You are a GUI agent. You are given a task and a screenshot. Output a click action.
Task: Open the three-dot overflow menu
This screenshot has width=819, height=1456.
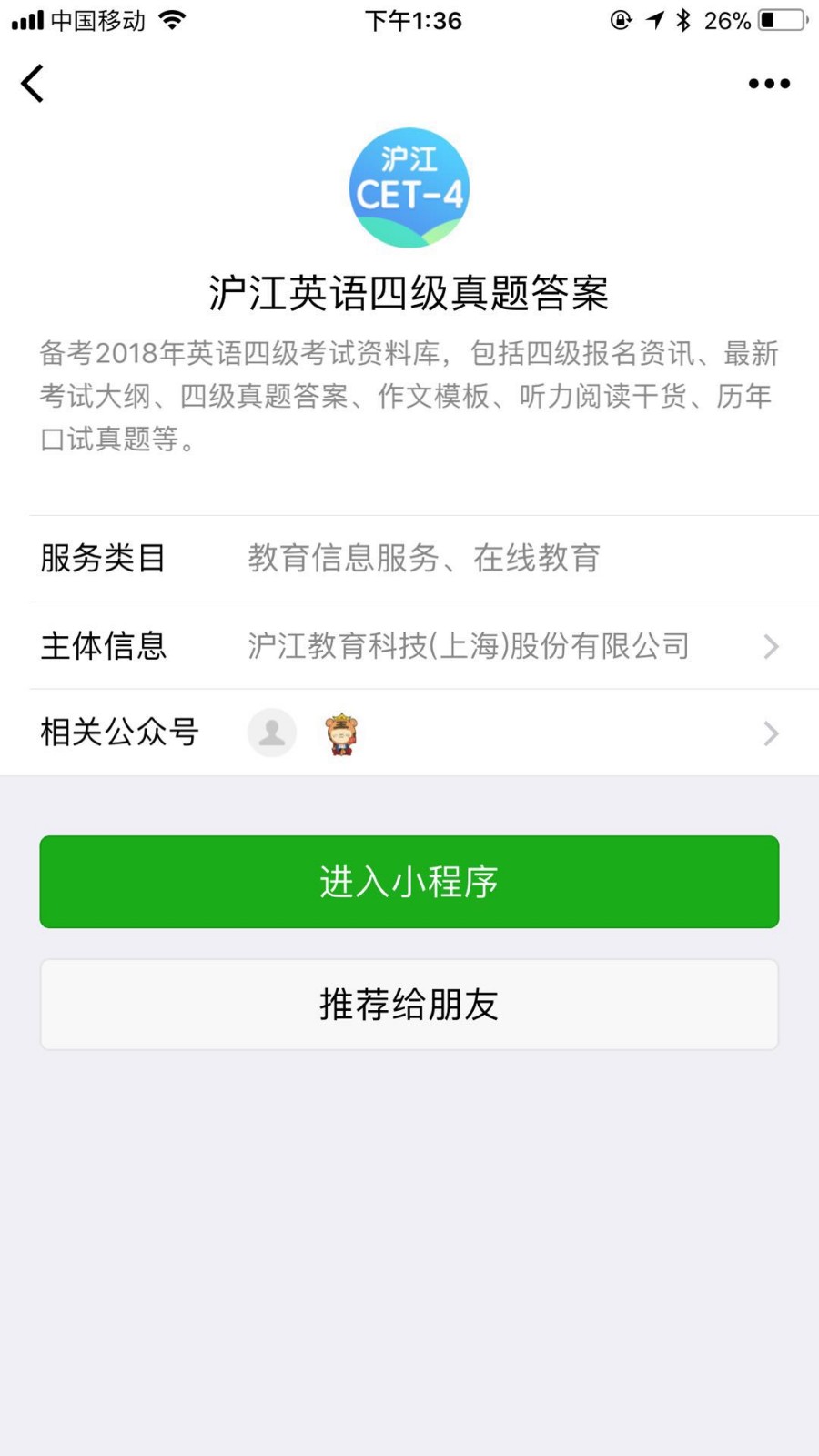coord(769,84)
